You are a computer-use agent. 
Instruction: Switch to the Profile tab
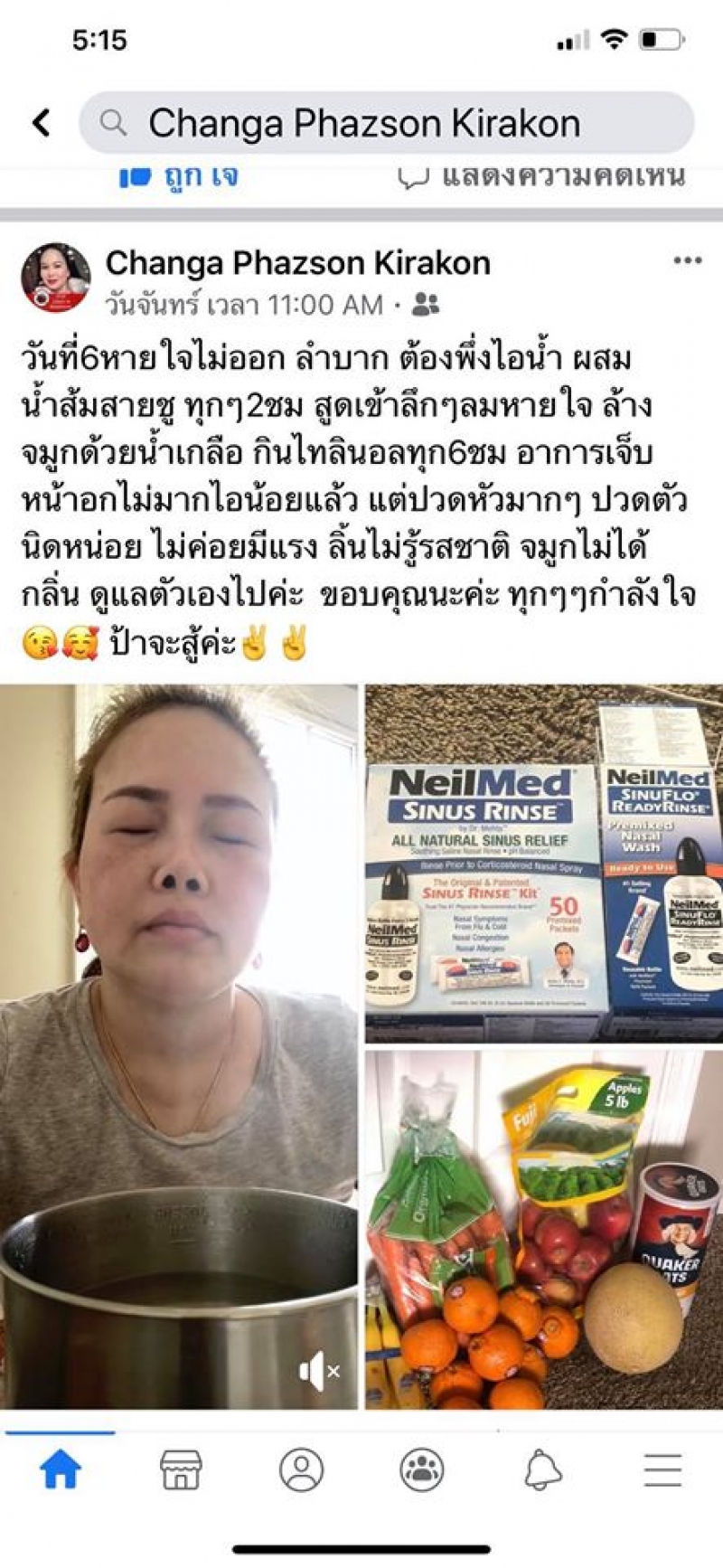tap(302, 1470)
